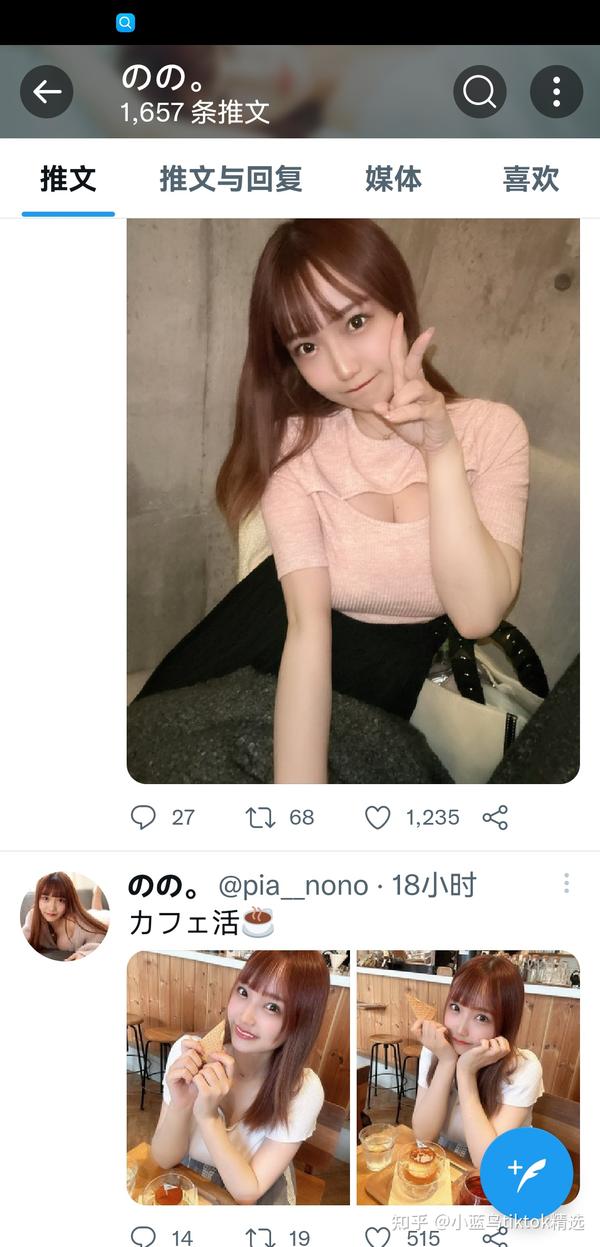
Task: View the left photo in the カフェ活 tweet
Action: [x=238, y=1076]
